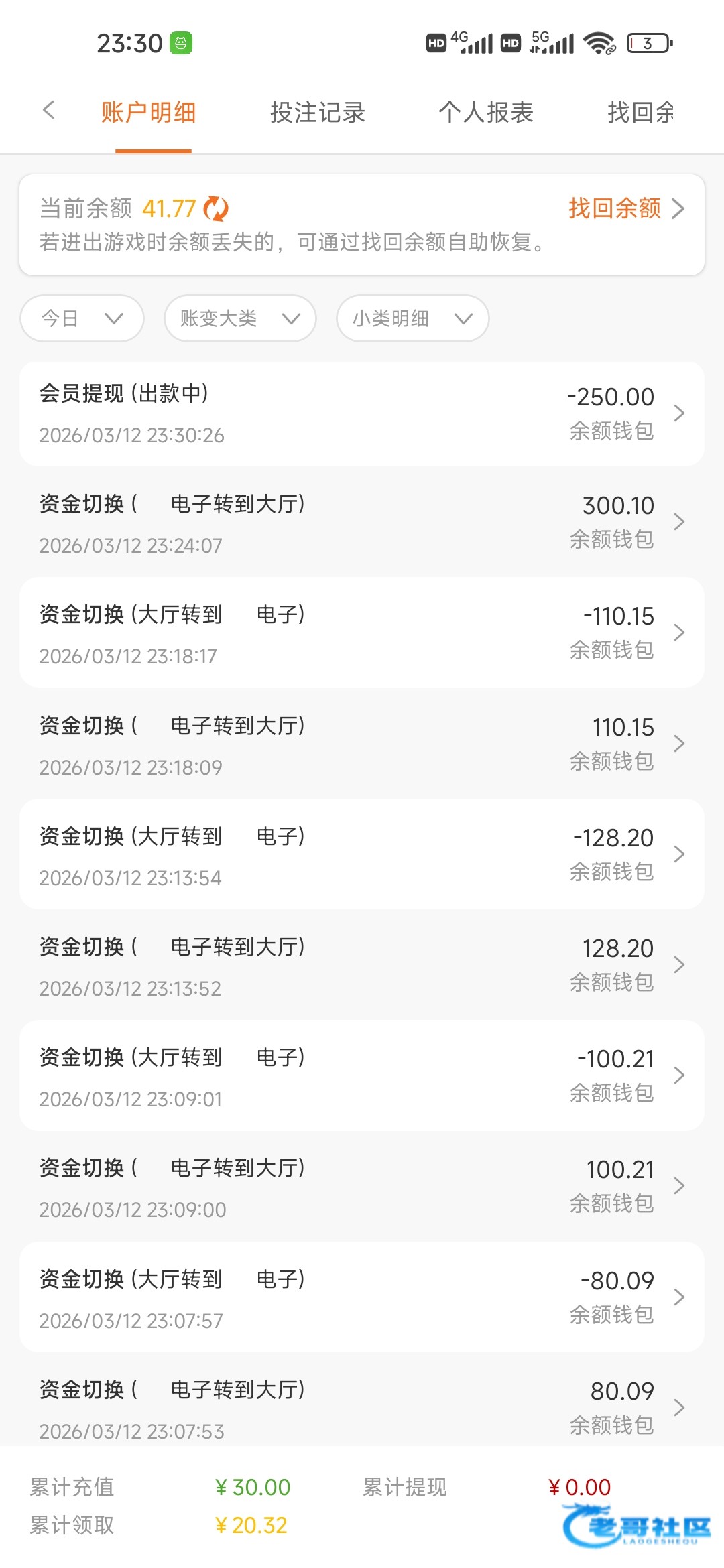Image resolution: width=724 pixels, height=1568 pixels.
Task: Refresh the current balance 41.77
Action: (216, 208)
